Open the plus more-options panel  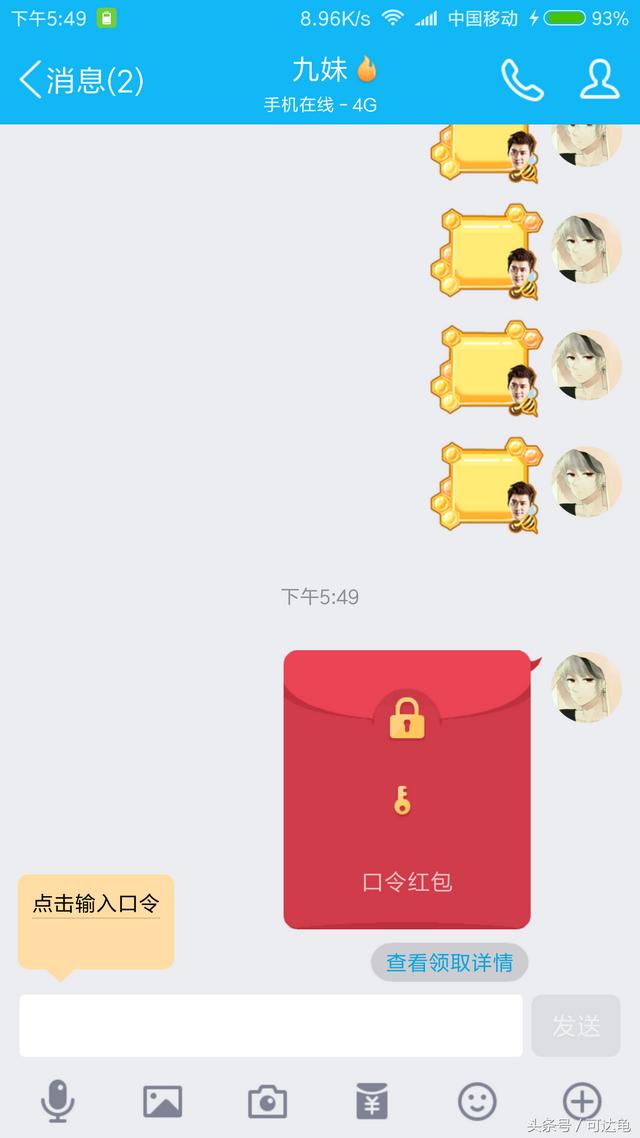pos(582,1102)
